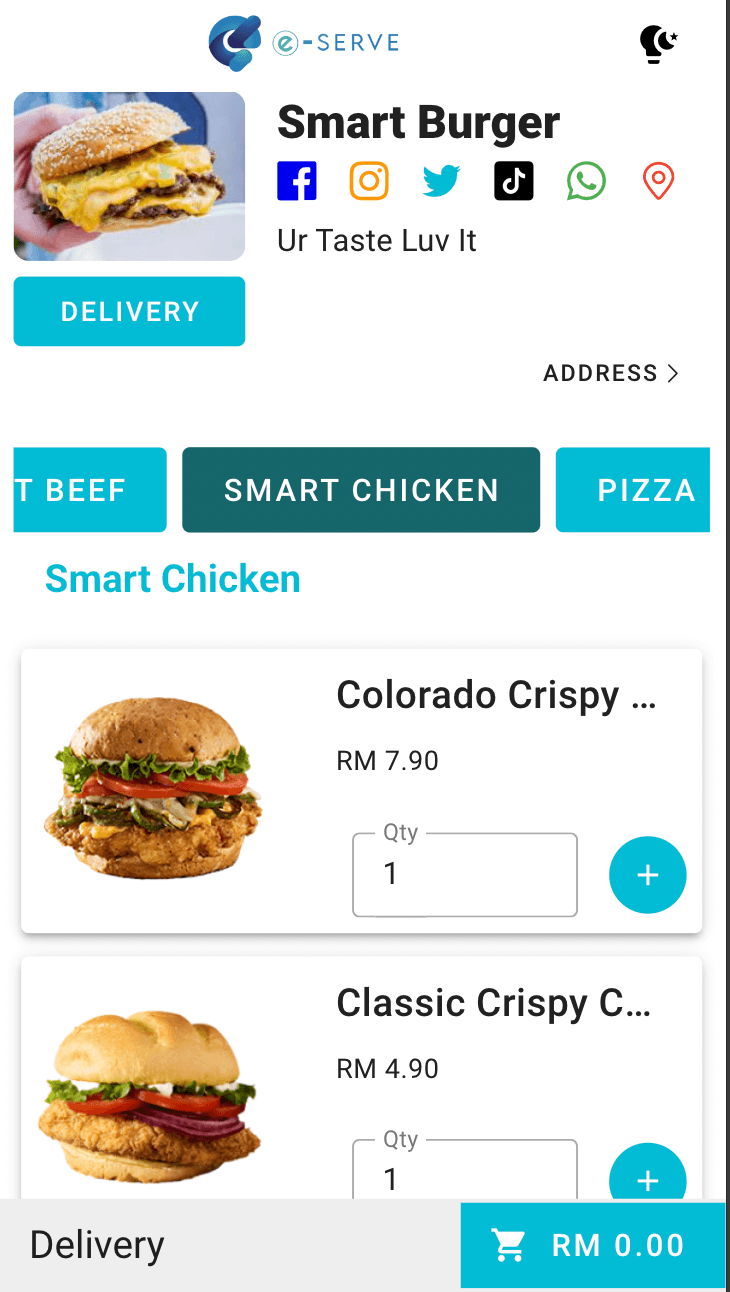730x1292 pixels.
Task: Contact the shop via WhatsApp icon
Action: coord(586,181)
